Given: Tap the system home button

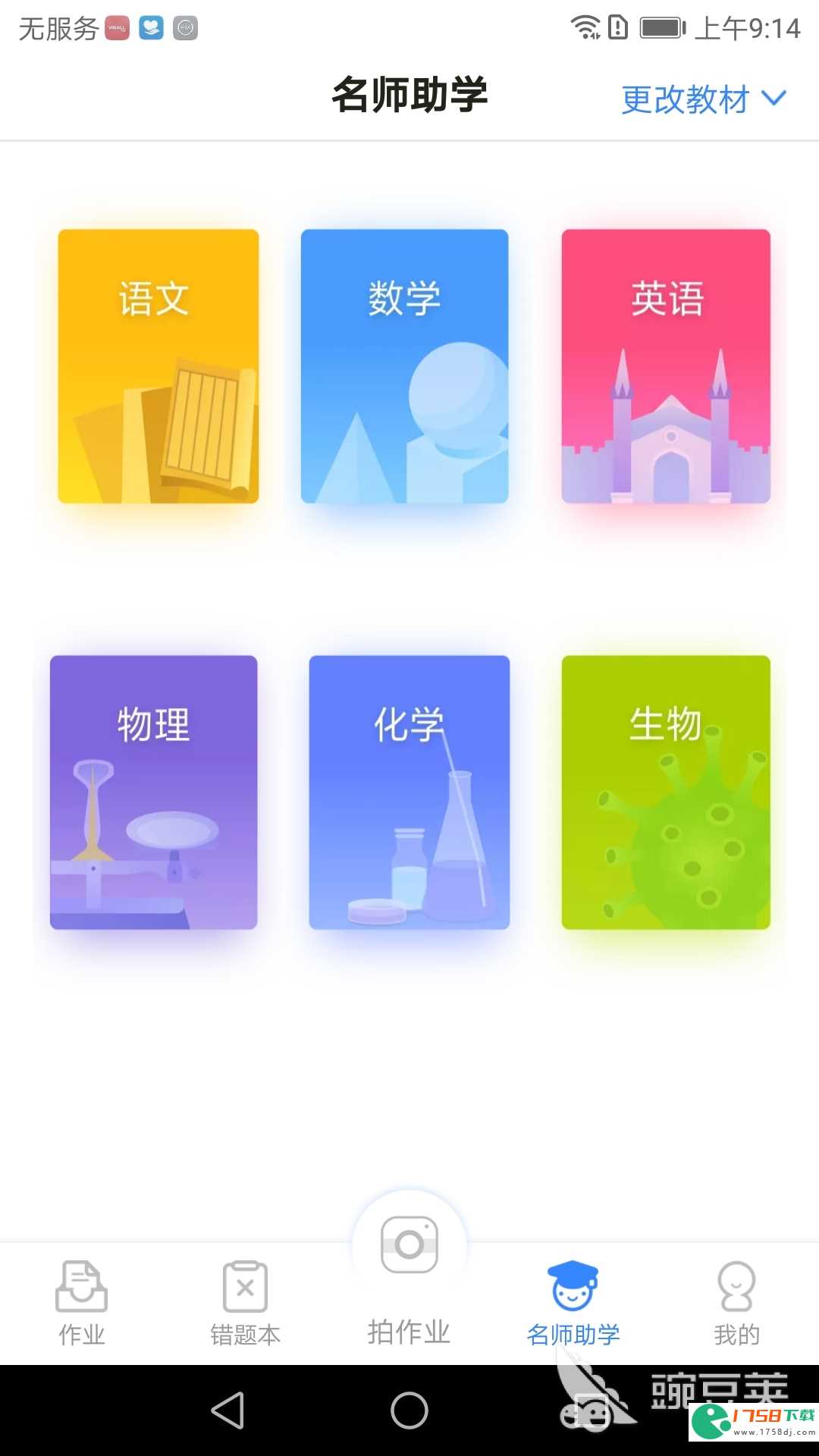Looking at the screenshot, I should [x=409, y=1410].
